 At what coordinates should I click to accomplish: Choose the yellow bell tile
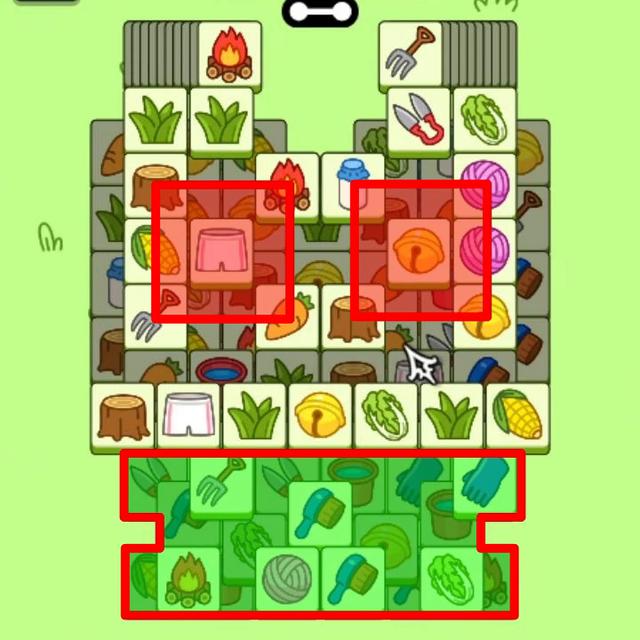[320, 414]
